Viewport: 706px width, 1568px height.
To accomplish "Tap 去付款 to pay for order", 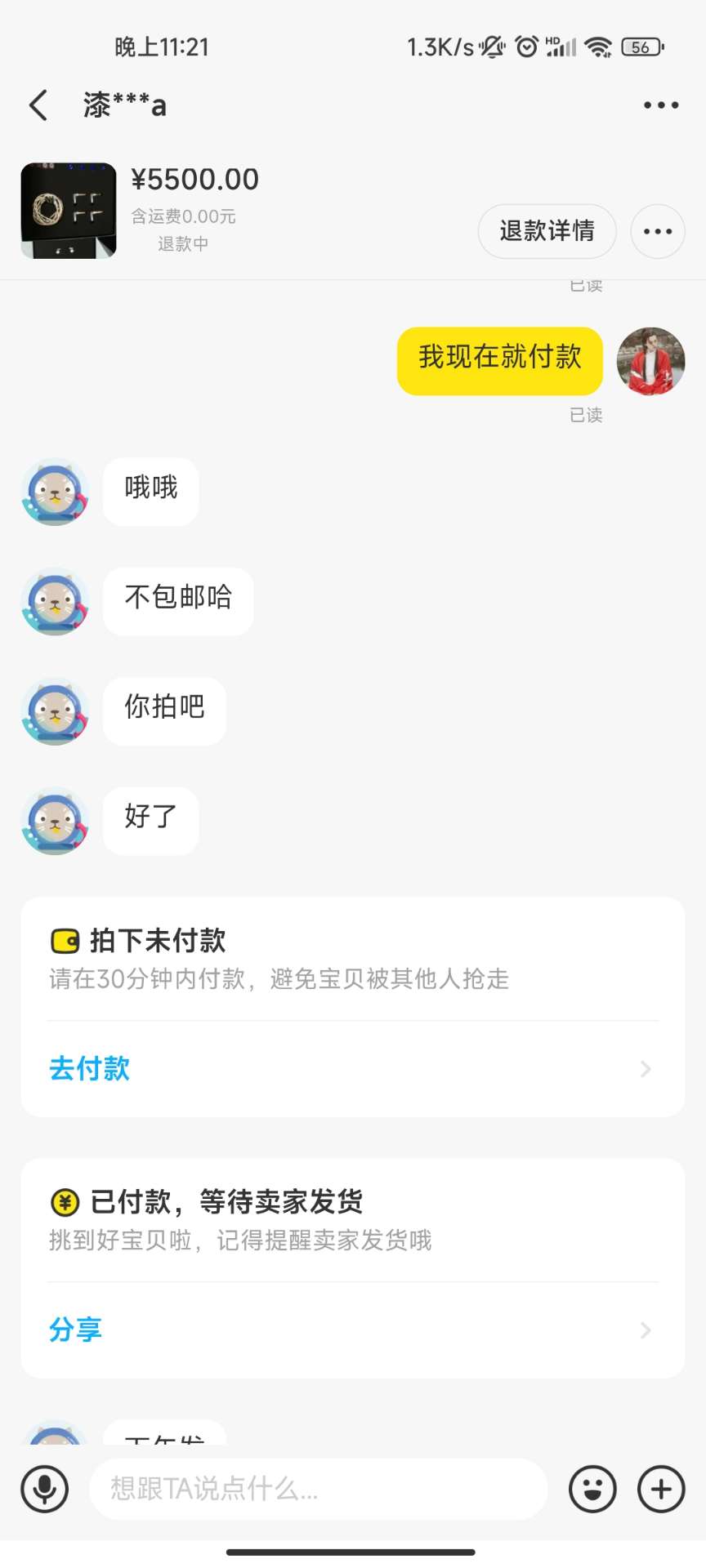I will coord(90,1068).
